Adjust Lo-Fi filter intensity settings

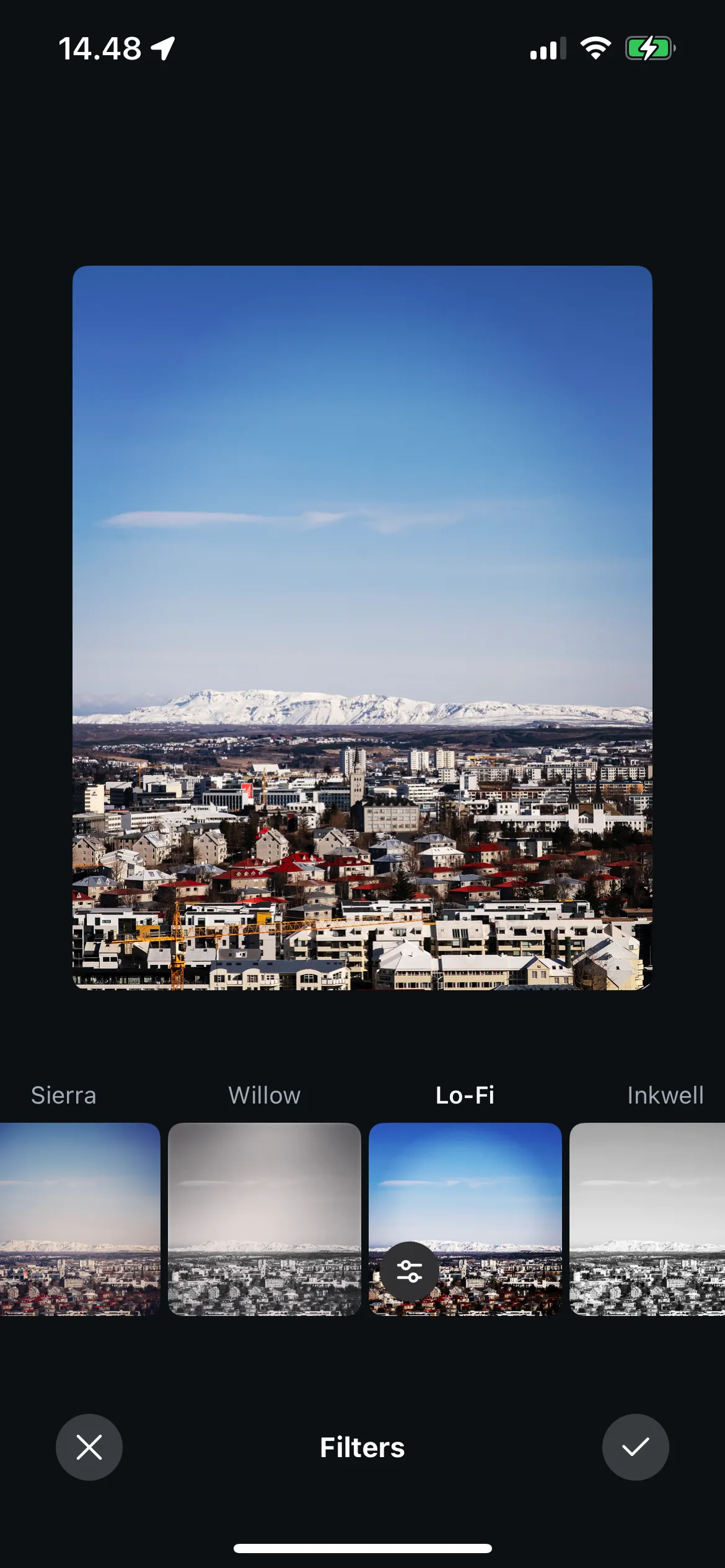click(410, 1271)
